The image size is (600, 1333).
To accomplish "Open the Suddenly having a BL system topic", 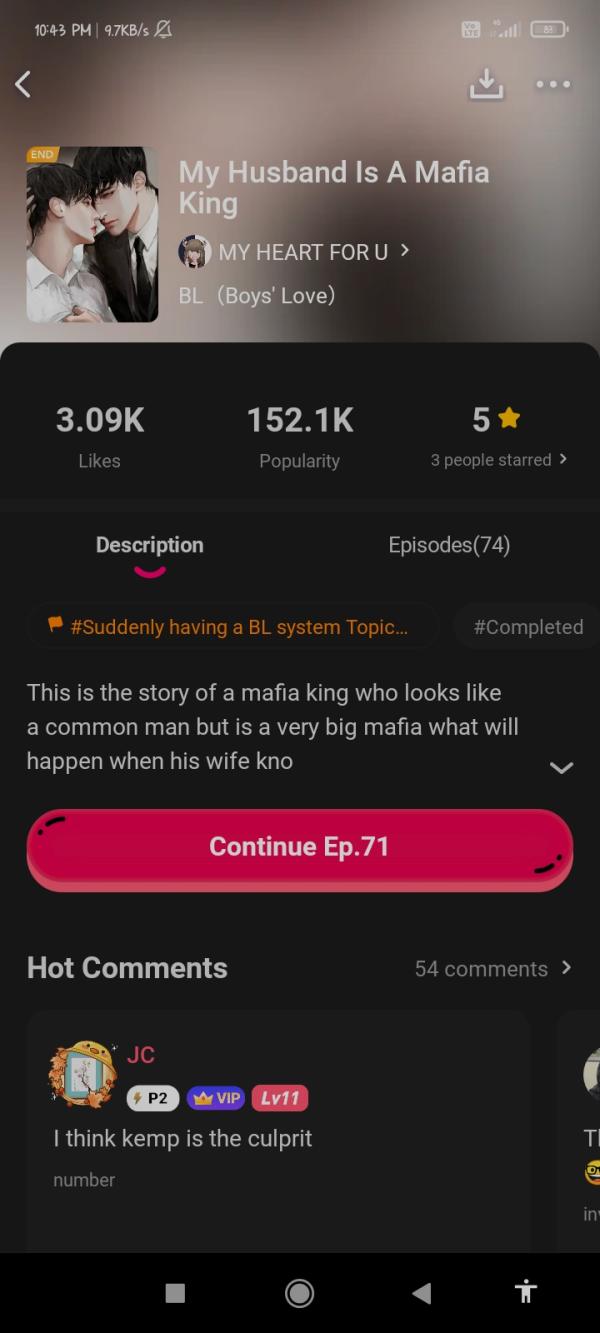I will click(230, 627).
